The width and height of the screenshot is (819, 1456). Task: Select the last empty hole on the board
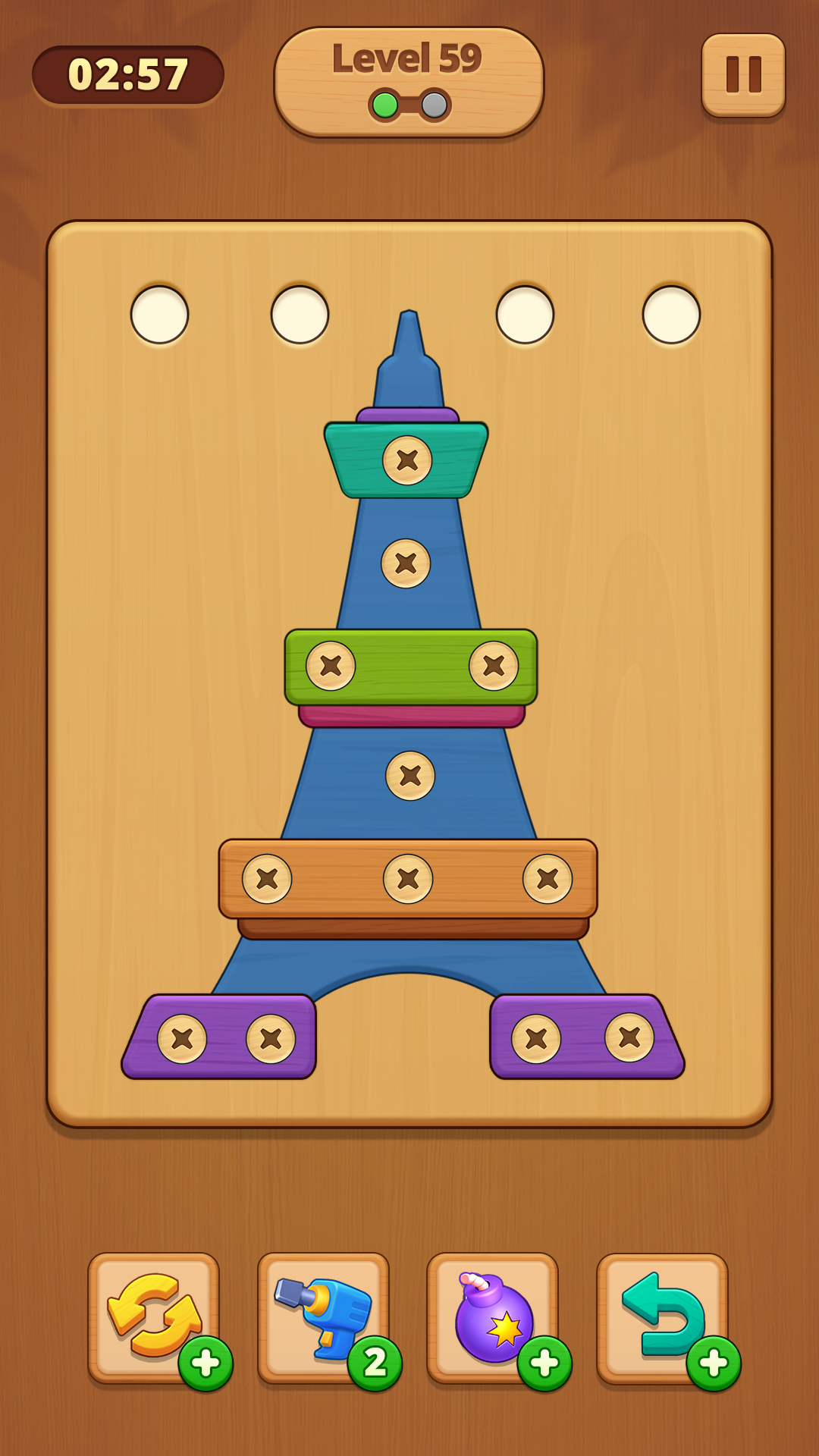(x=671, y=315)
